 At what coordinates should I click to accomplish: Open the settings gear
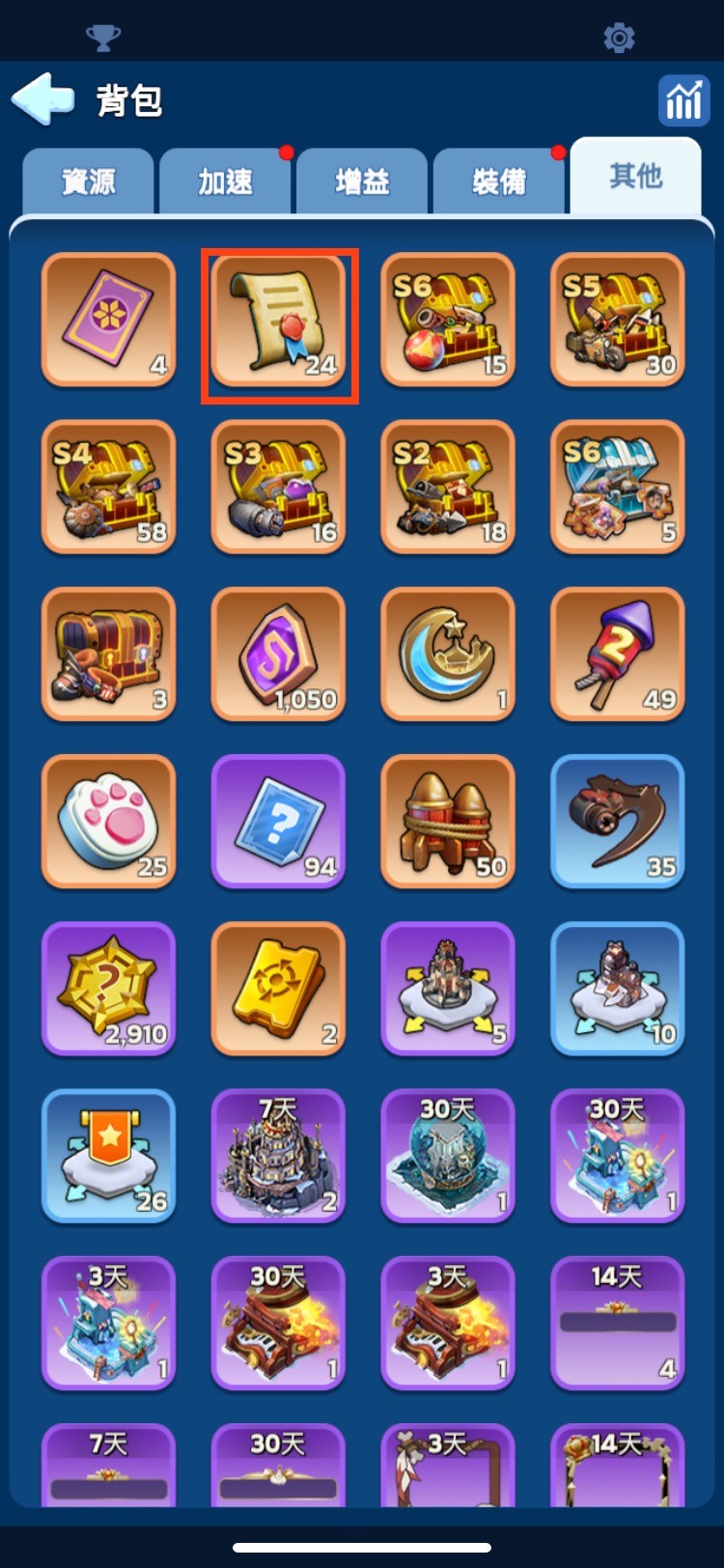pyautogui.click(x=619, y=38)
